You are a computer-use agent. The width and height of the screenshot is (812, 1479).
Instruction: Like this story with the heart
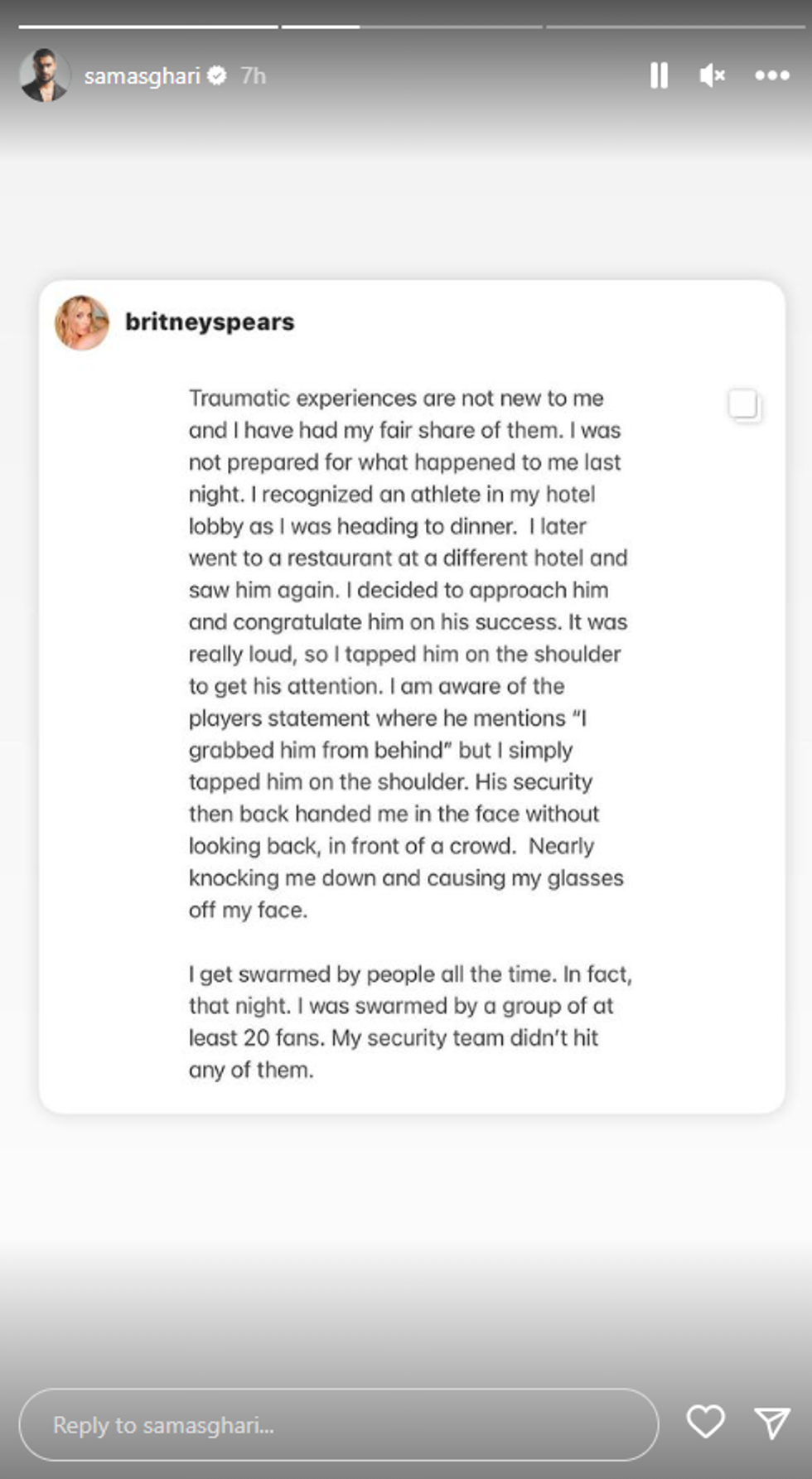pyautogui.click(x=705, y=1422)
